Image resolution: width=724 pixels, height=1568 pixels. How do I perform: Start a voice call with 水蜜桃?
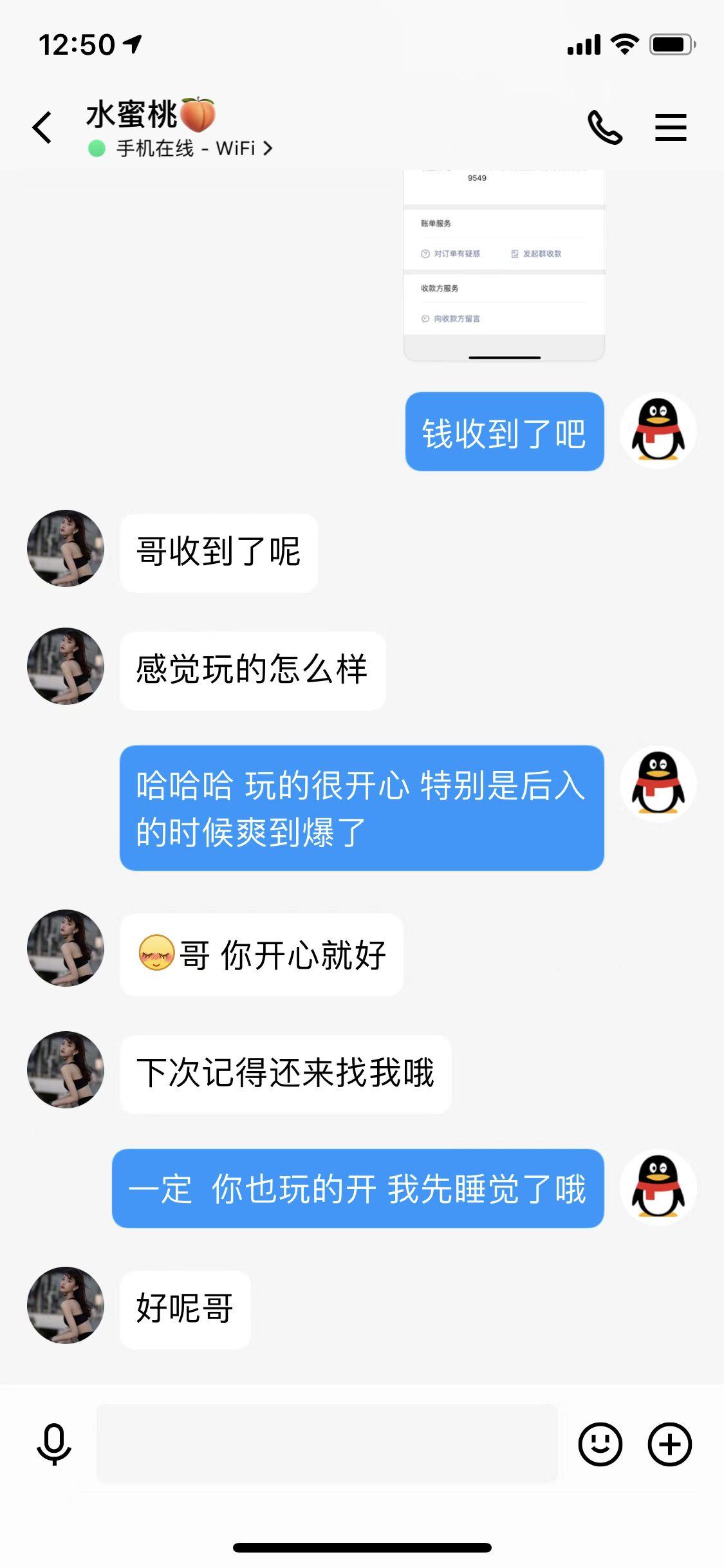click(604, 127)
